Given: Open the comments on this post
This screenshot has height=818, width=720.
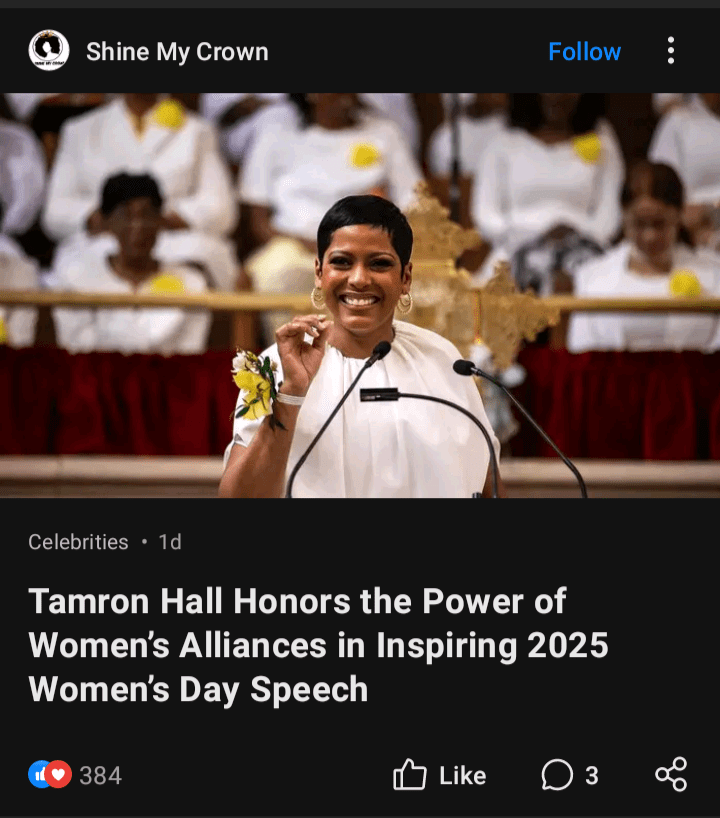Looking at the screenshot, I should pyautogui.click(x=570, y=775).
